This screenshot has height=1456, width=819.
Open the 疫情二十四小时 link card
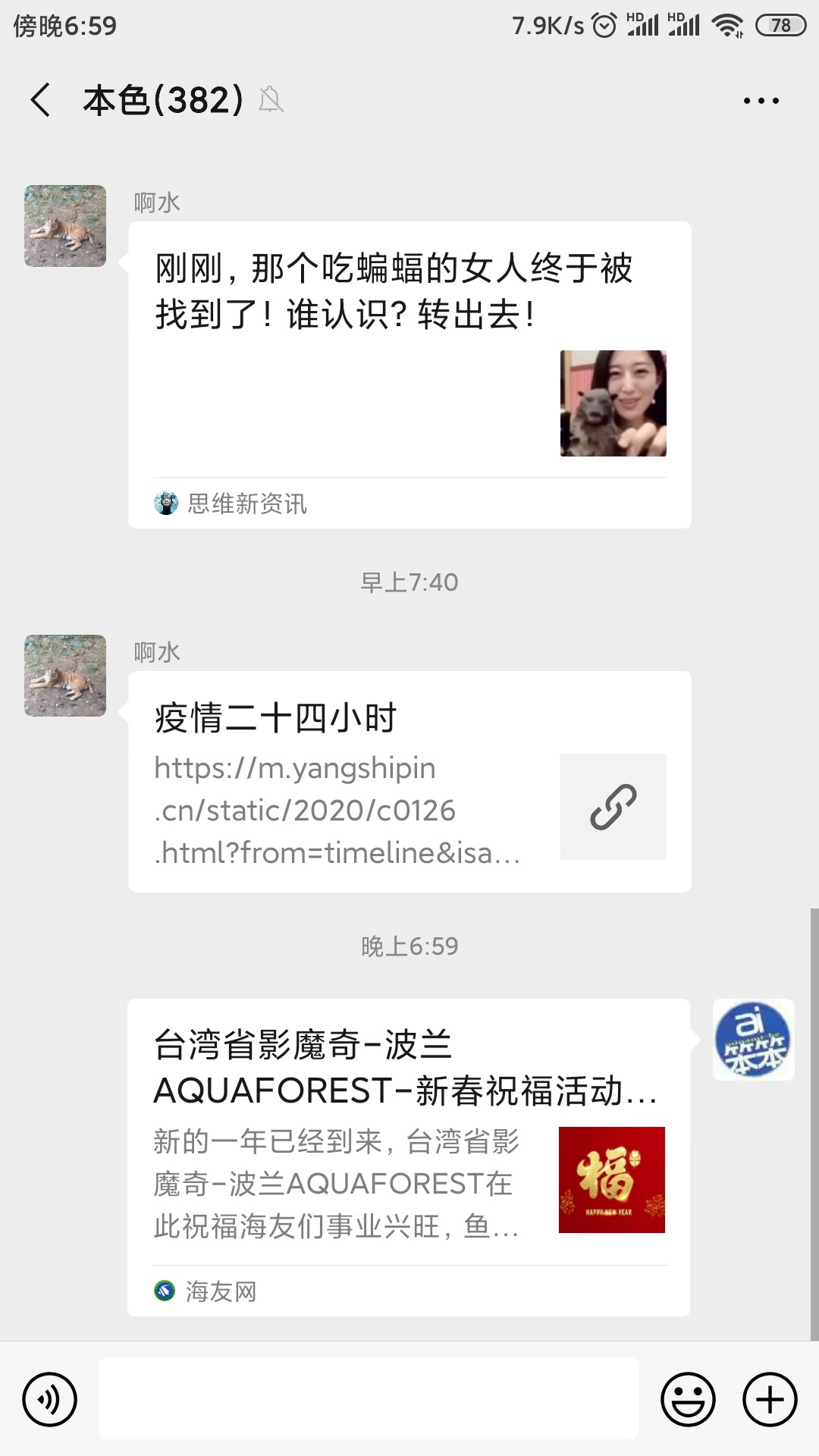point(409,781)
